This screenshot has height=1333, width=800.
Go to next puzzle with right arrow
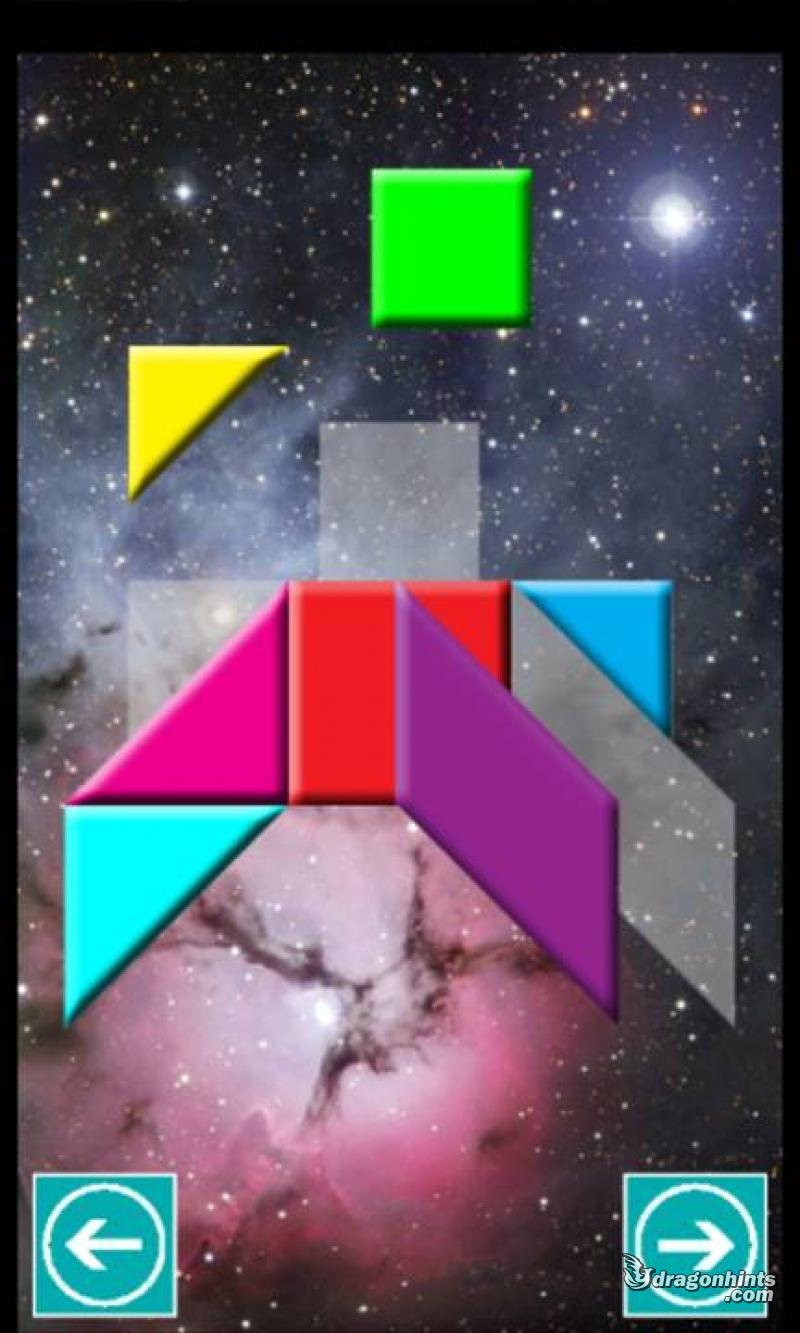coord(696,1245)
